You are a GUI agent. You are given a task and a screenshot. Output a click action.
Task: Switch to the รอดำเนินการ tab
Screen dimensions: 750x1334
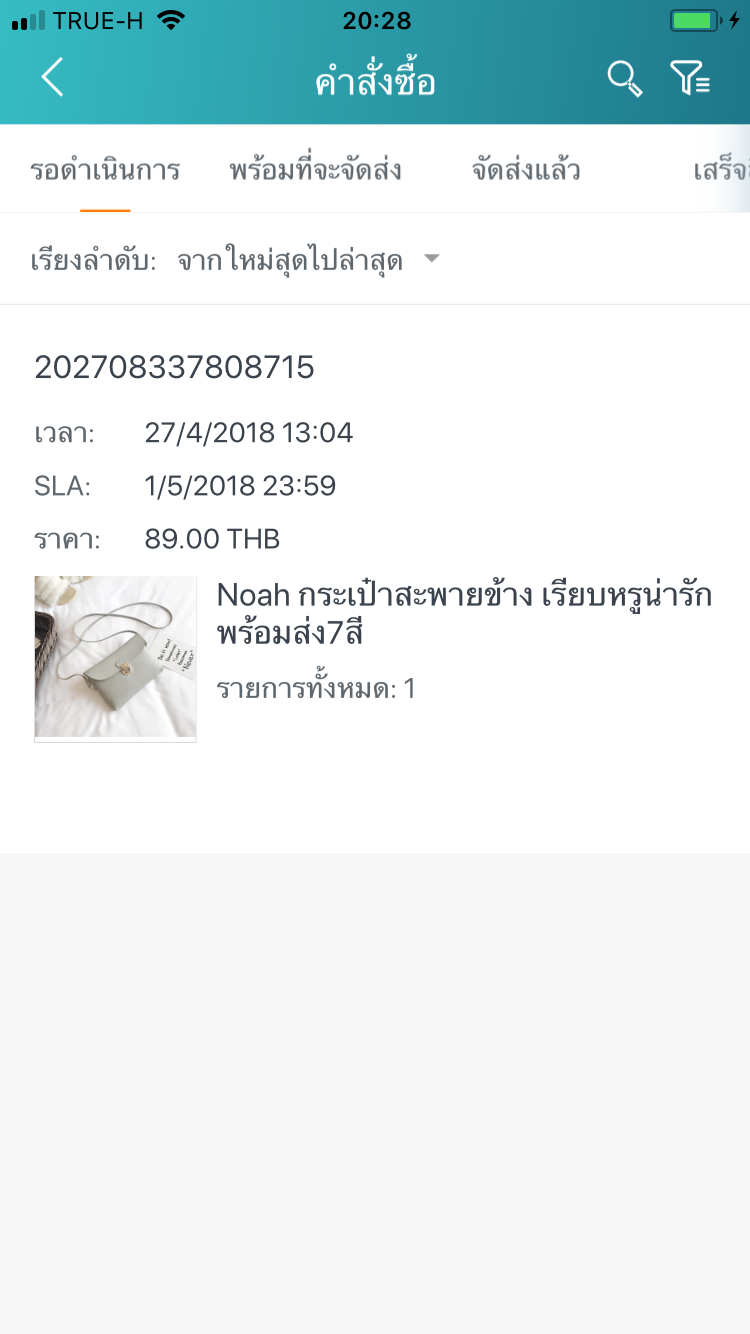pyautogui.click(x=105, y=170)
